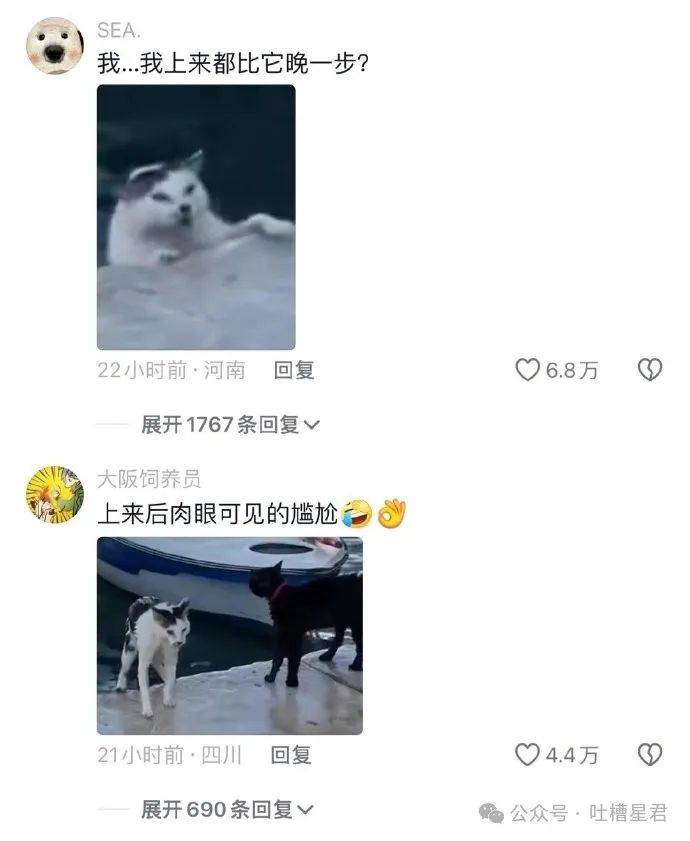
Task: Expand 1767 replies under SEA.'s comment
Action: click(x=230, y=425)
